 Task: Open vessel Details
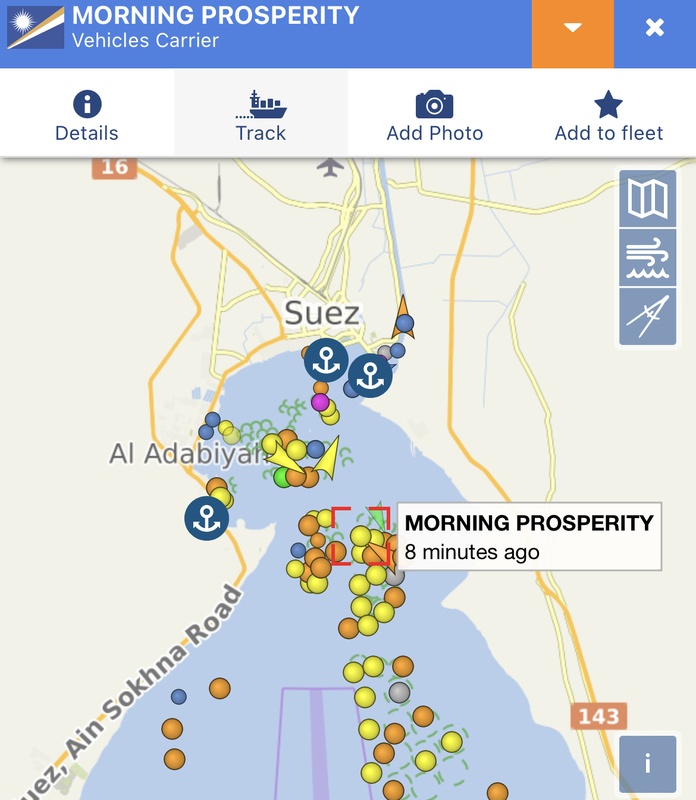(87, 116)
